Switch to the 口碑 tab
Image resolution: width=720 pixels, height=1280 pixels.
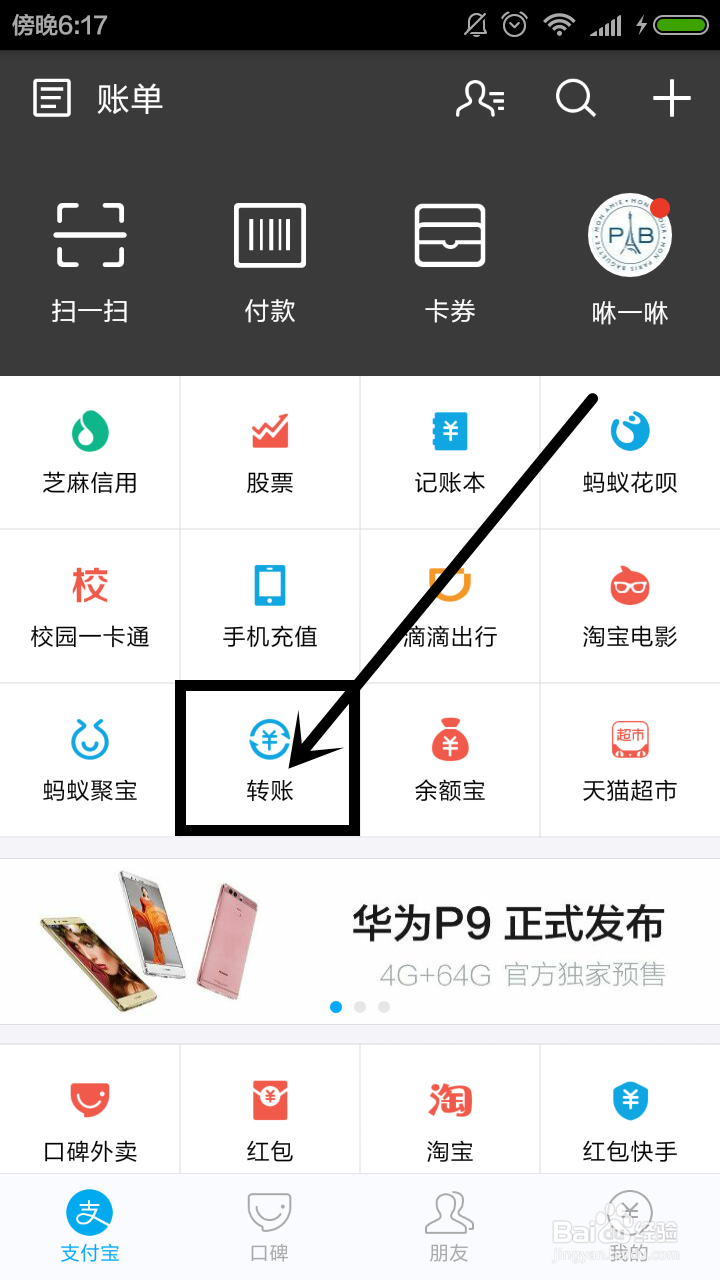click(270, 1226)
